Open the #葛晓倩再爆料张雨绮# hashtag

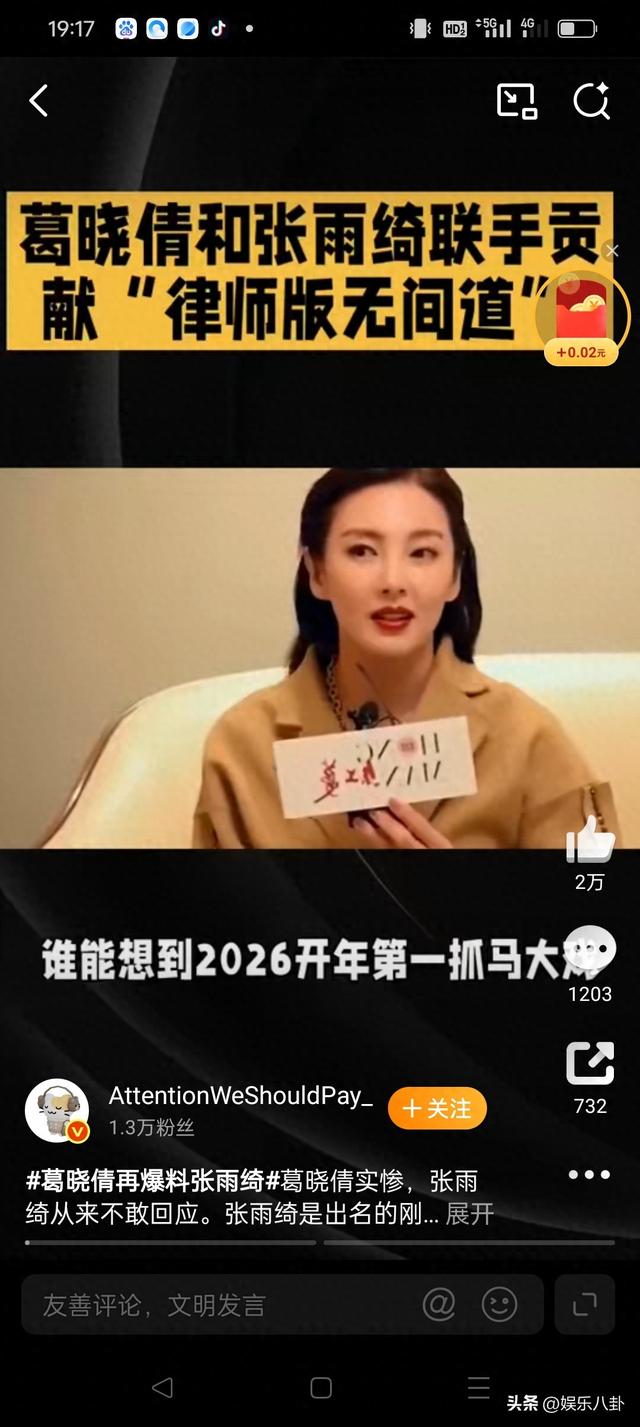[145, 1181]
